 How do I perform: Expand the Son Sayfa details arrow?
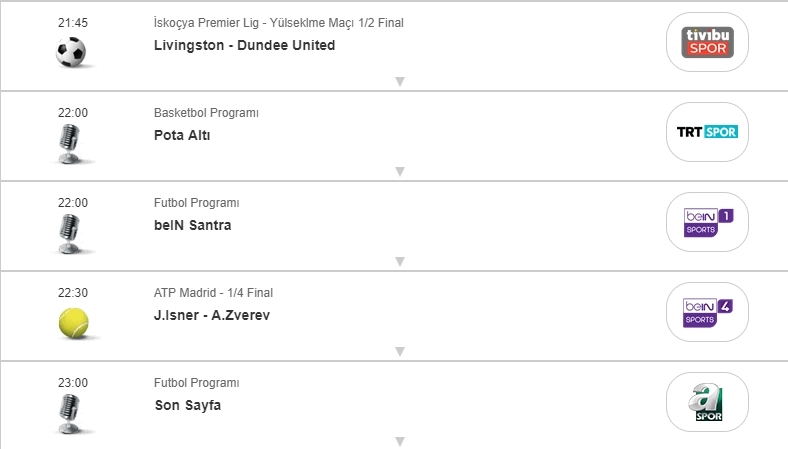tap(399, 441)
